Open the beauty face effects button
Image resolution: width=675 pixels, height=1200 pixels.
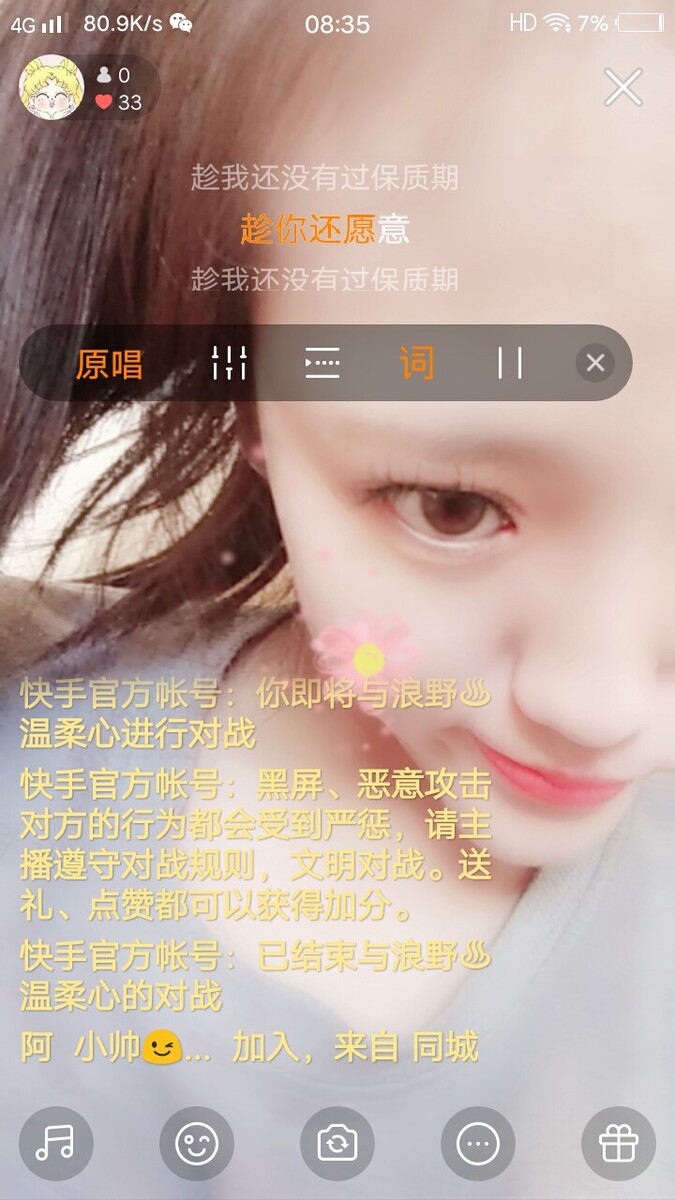pyautogui.click(x=197, y=1143)
